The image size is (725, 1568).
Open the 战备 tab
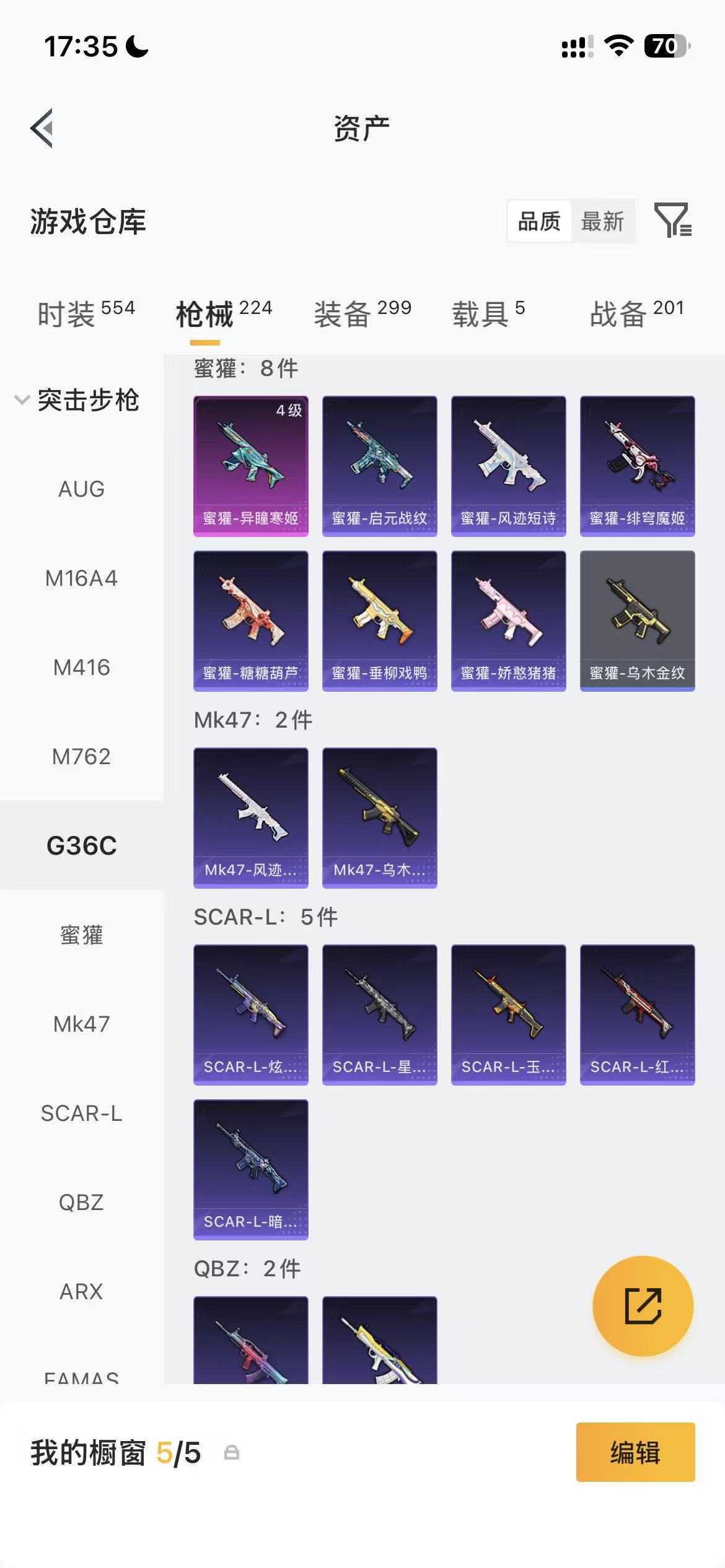[x=637, y=313]
